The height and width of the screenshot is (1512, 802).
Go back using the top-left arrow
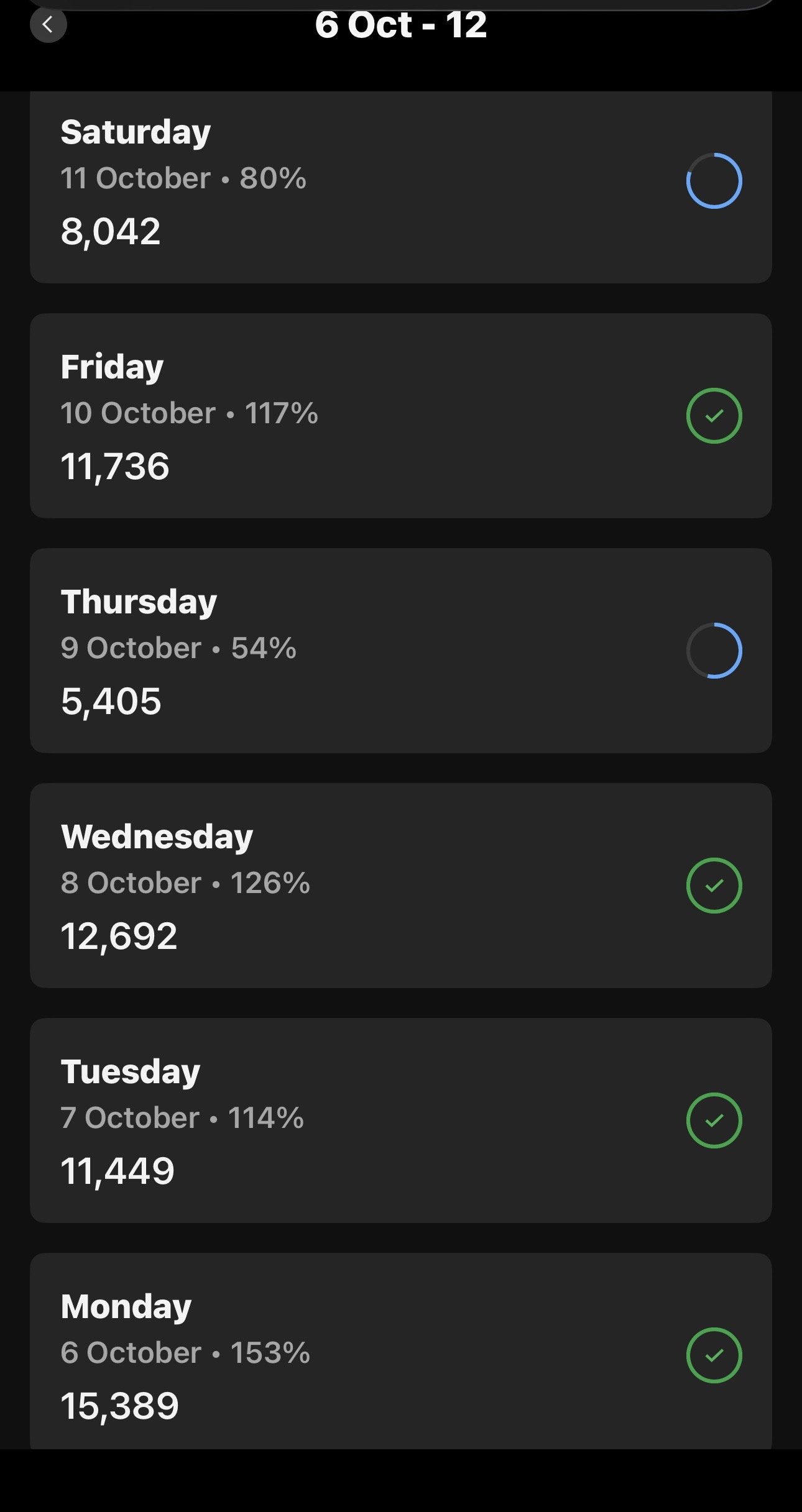[48, 25]
